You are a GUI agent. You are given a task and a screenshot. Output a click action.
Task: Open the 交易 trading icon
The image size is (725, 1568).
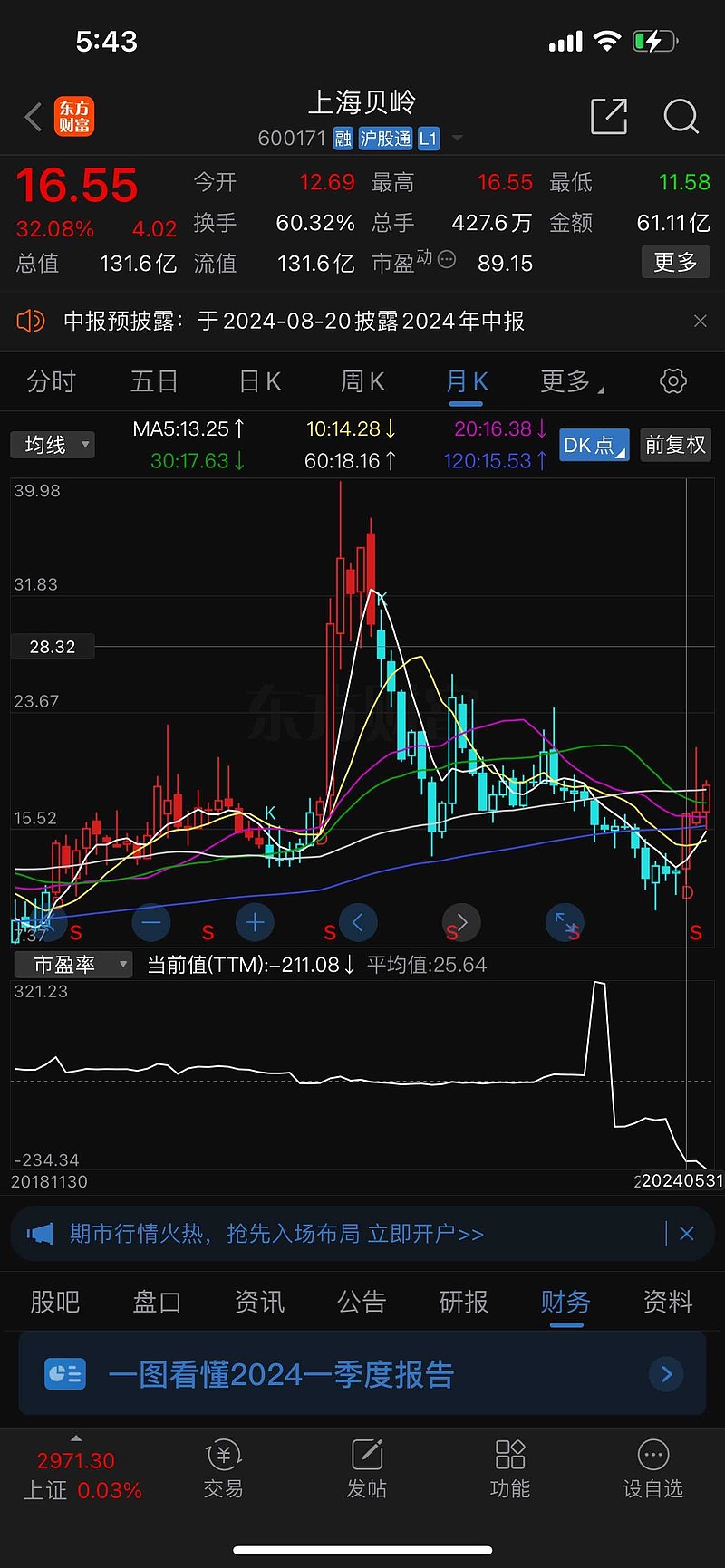point(224,1467)
